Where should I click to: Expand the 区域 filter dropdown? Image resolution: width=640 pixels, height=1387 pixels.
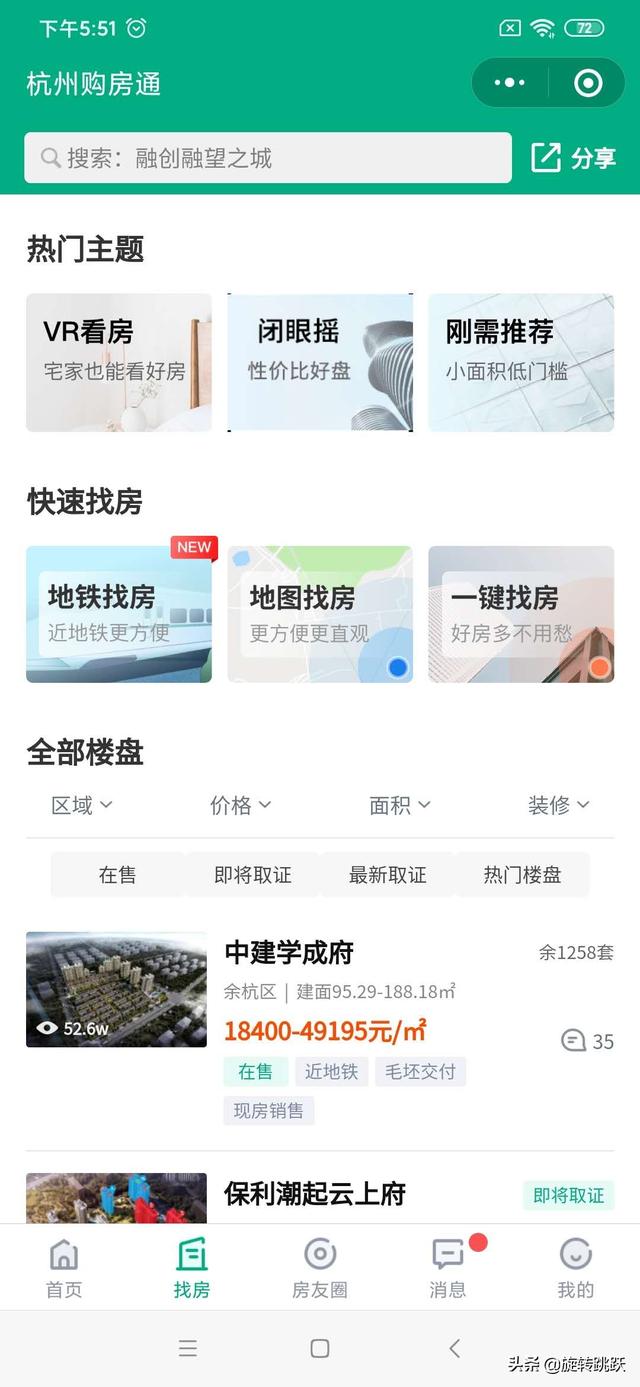pos(82,805)
